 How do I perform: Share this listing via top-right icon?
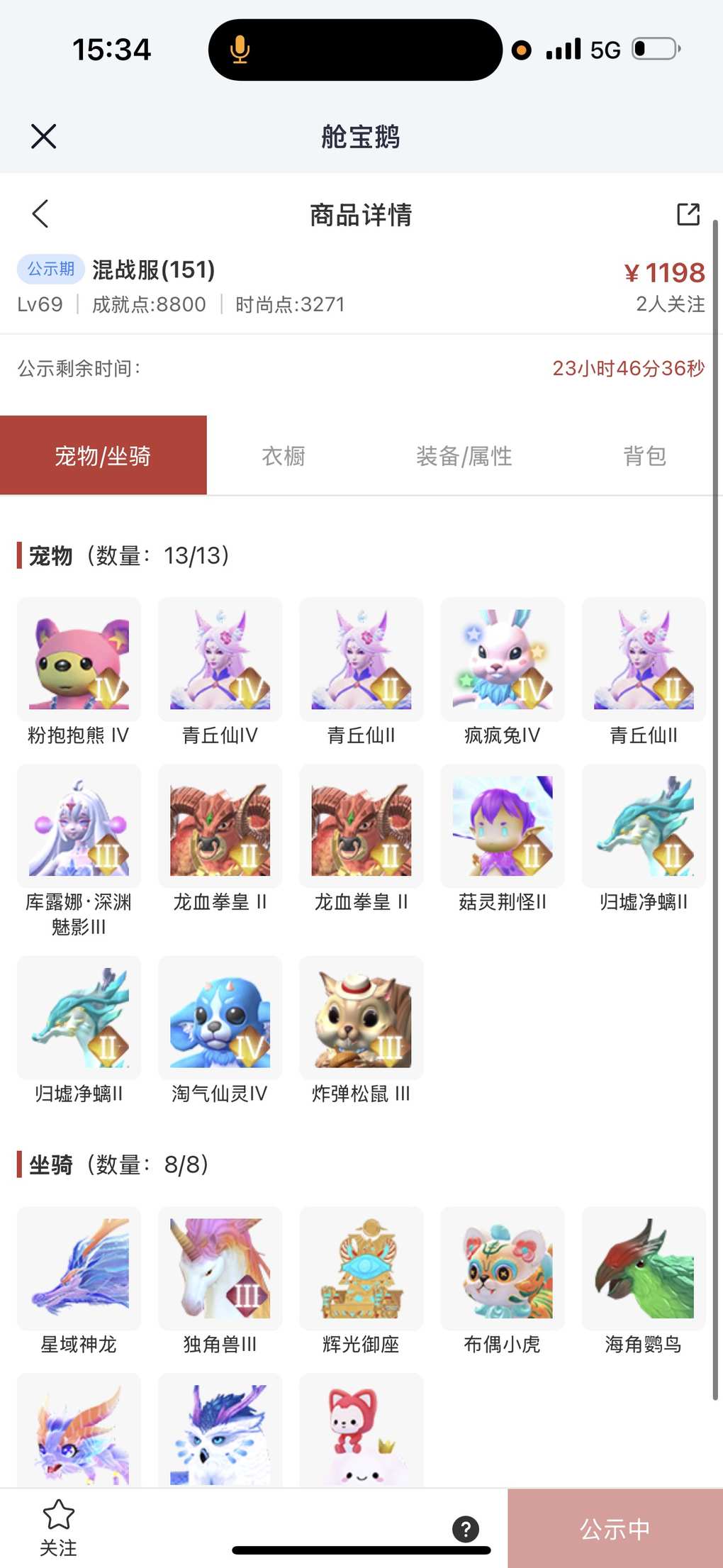point(688,213)
